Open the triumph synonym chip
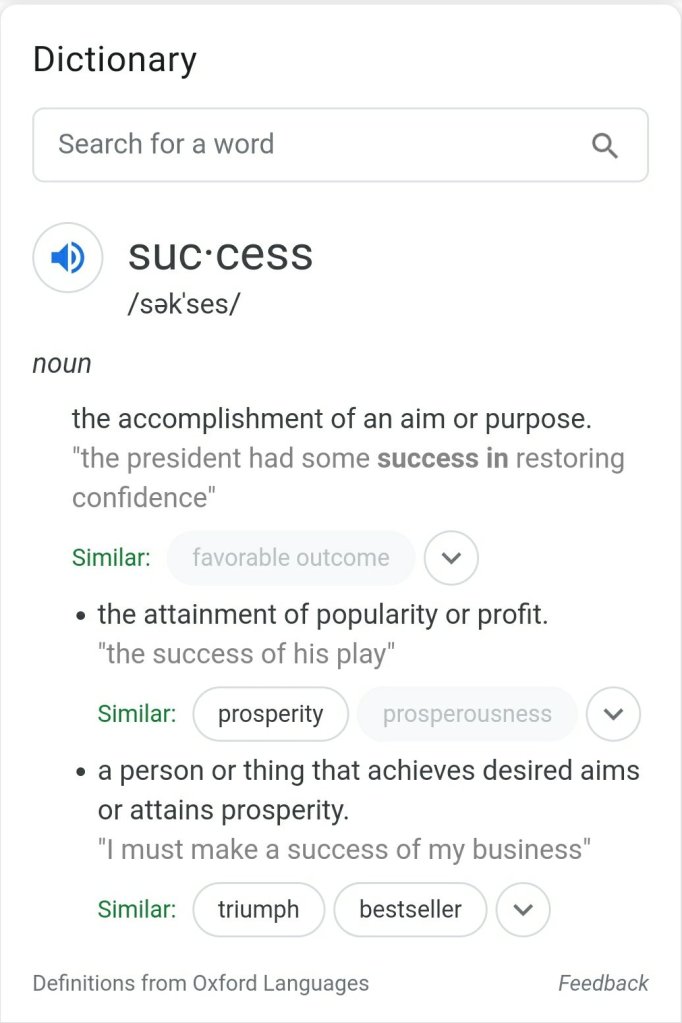This screenshot has width=682, height=1023. click(258, 909)
